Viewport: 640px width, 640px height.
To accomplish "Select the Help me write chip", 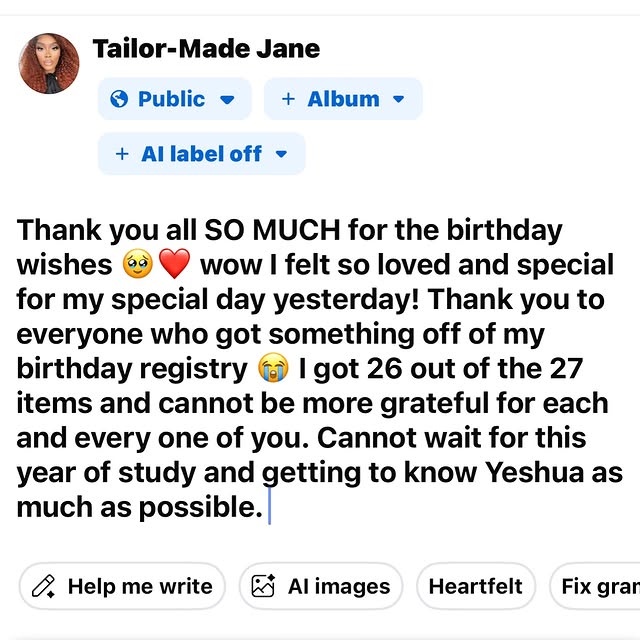I will [x=122, y=586].
